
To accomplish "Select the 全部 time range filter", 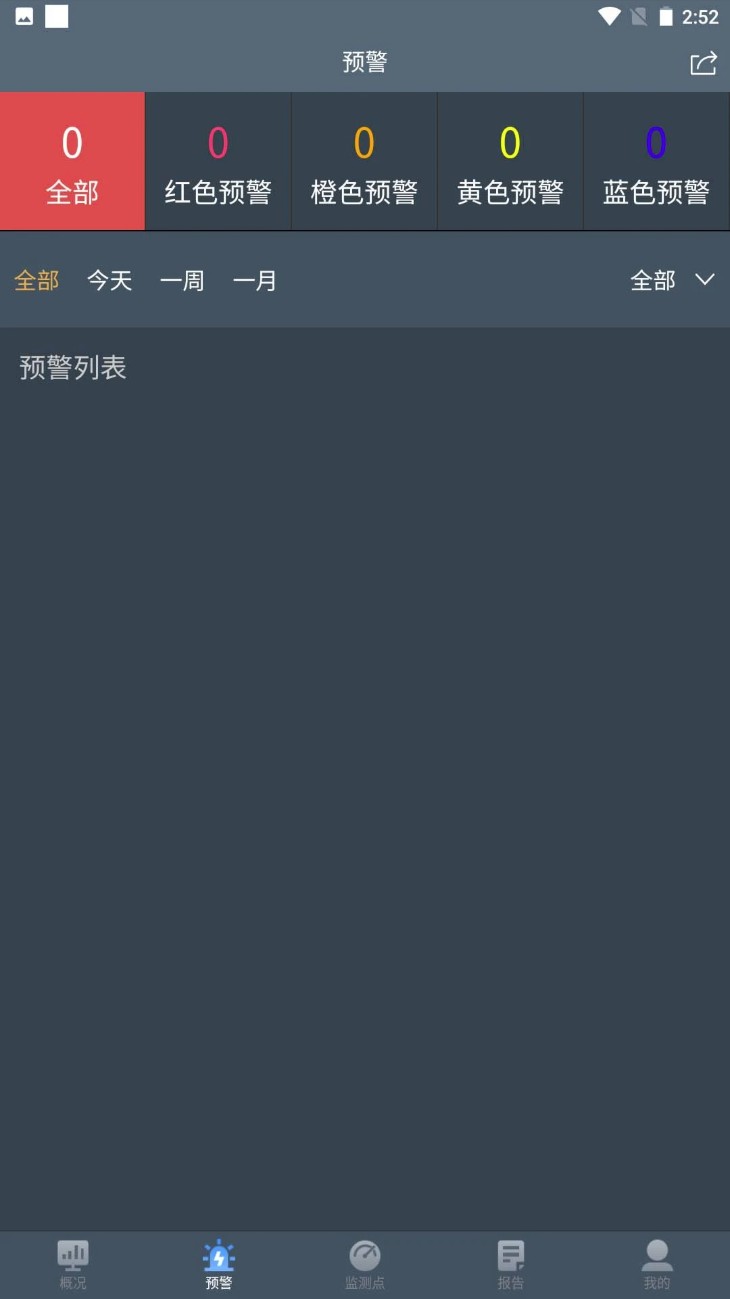I will pos(37,281).
